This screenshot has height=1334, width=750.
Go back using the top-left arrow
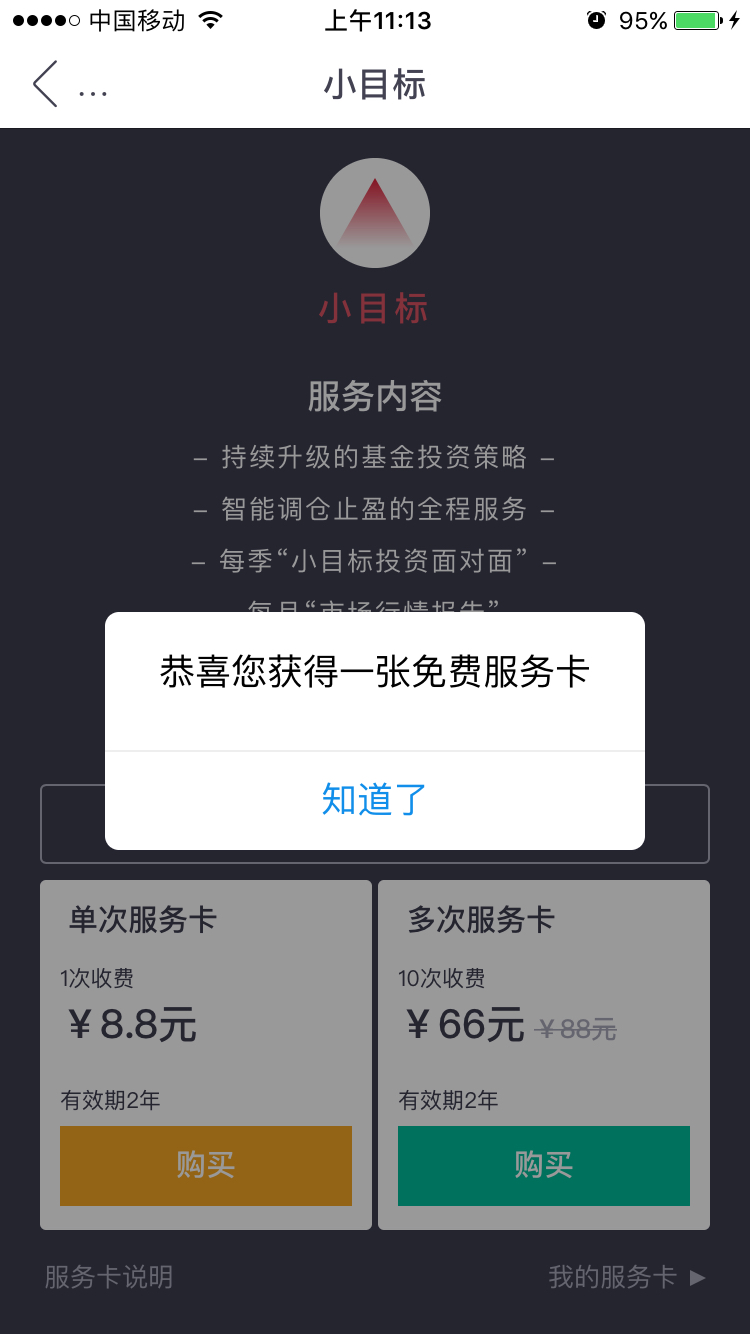(x=45, y=84)
